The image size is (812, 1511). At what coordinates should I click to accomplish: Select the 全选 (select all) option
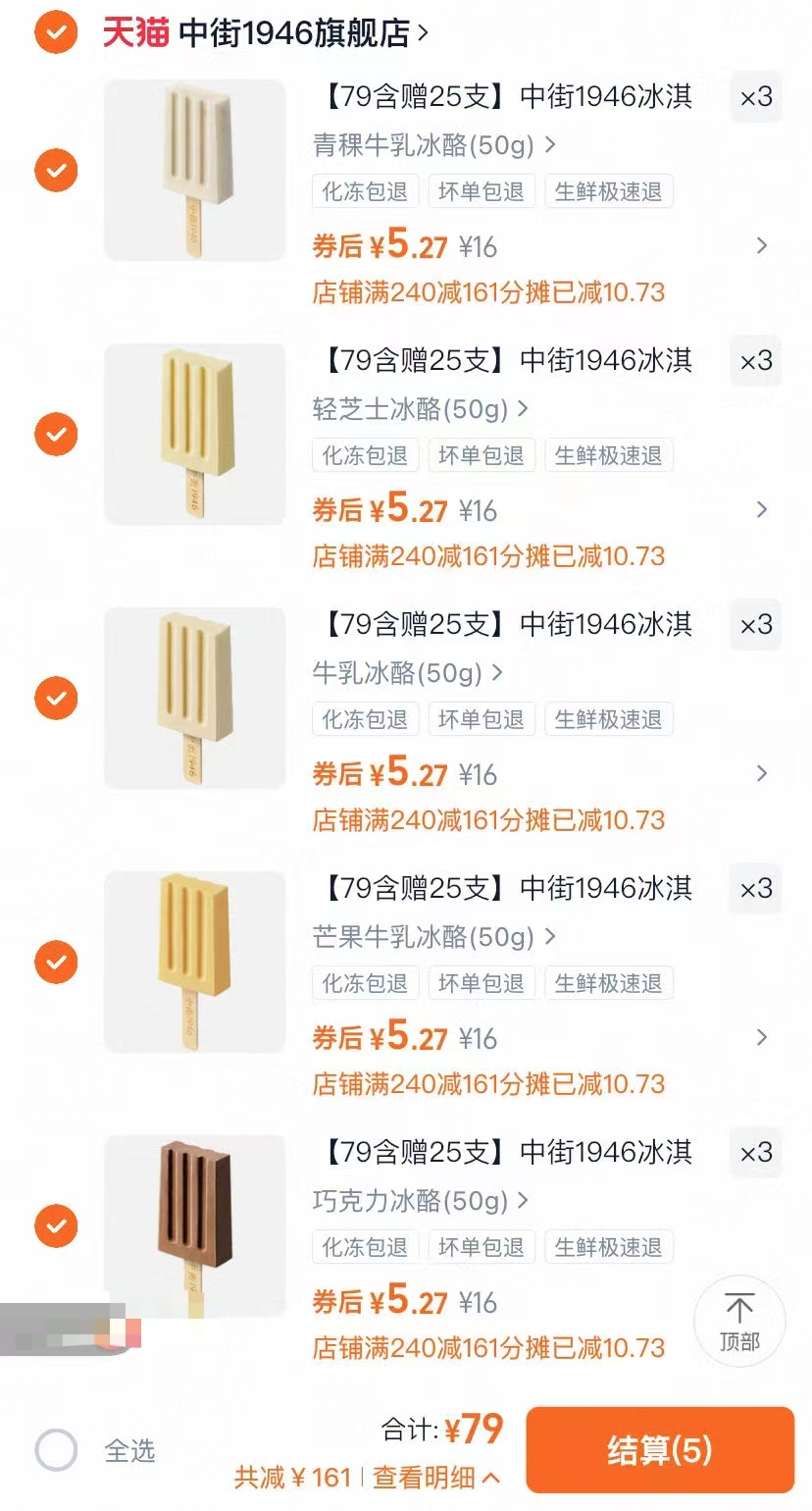(x=56, y=1449)
